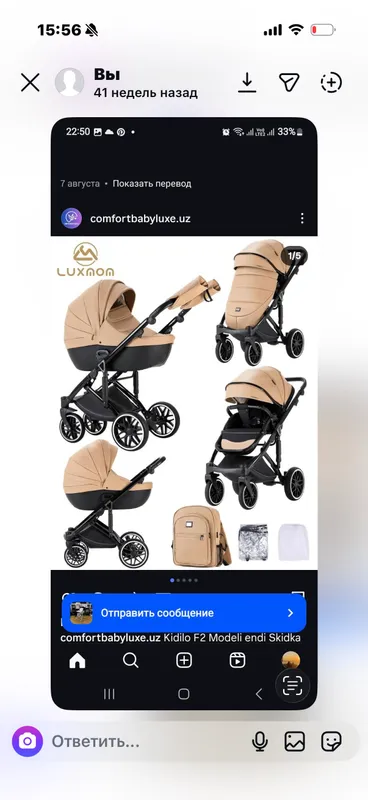Viewport: 368px width, 800px height.
Task: Open the sticker picker
Action: point(331,741)
